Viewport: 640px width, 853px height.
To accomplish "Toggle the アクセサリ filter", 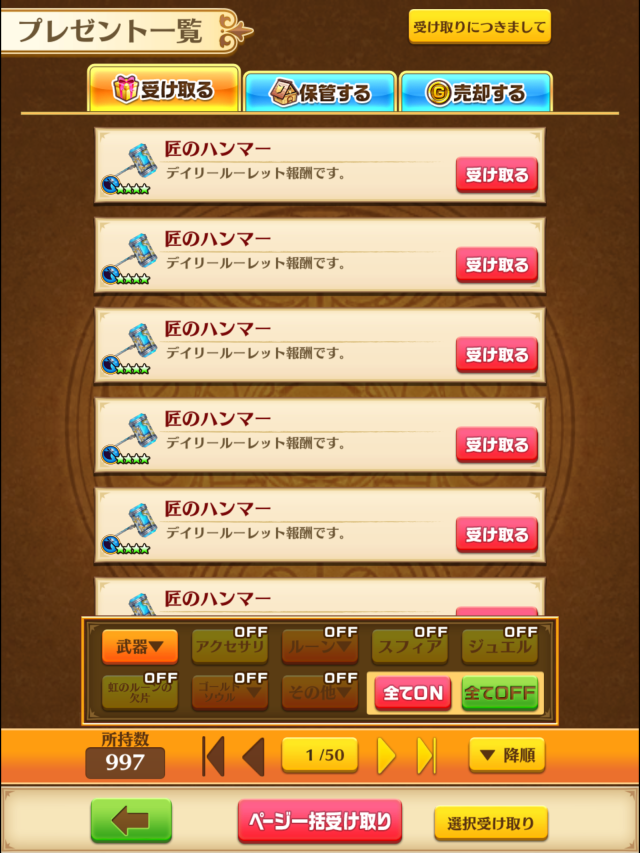I will (229, 648).
